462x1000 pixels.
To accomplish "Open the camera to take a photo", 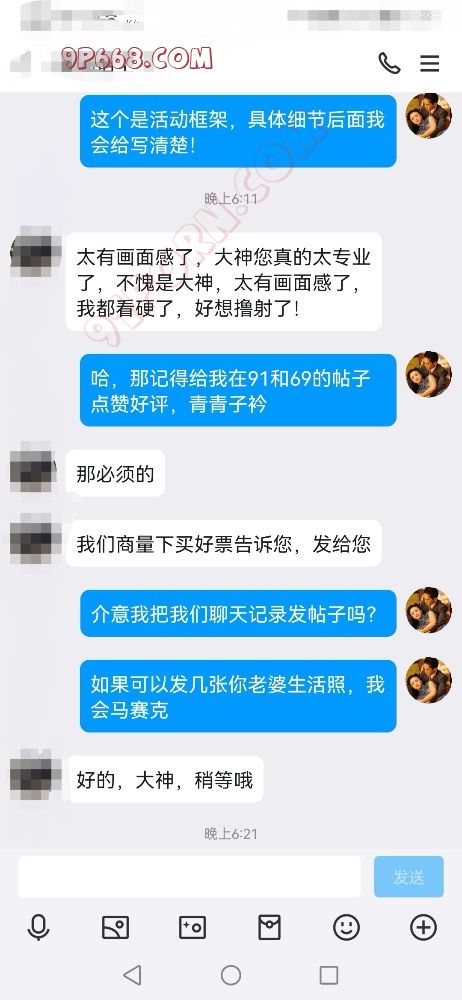I will [x=192, y=927].
